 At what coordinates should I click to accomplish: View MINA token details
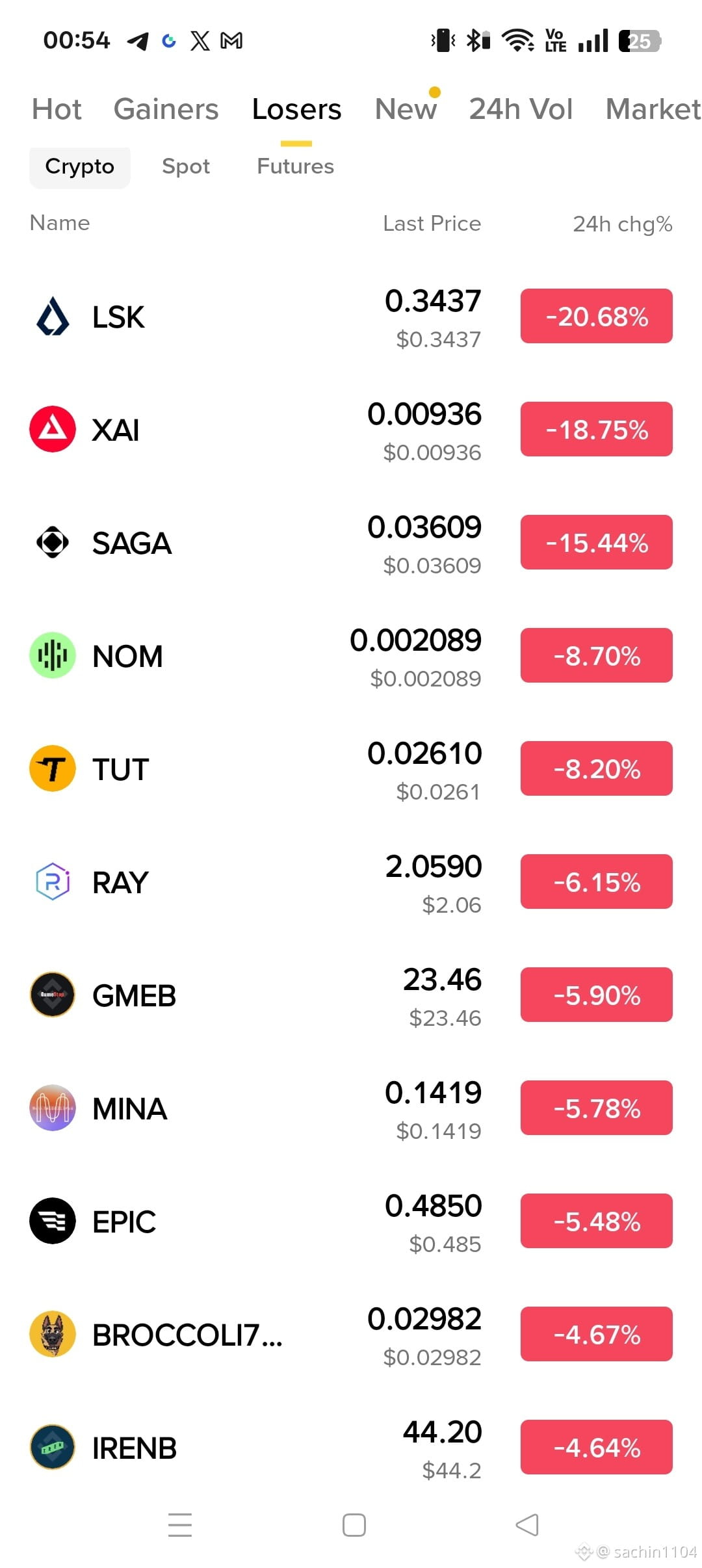(x=351, y=1108)
